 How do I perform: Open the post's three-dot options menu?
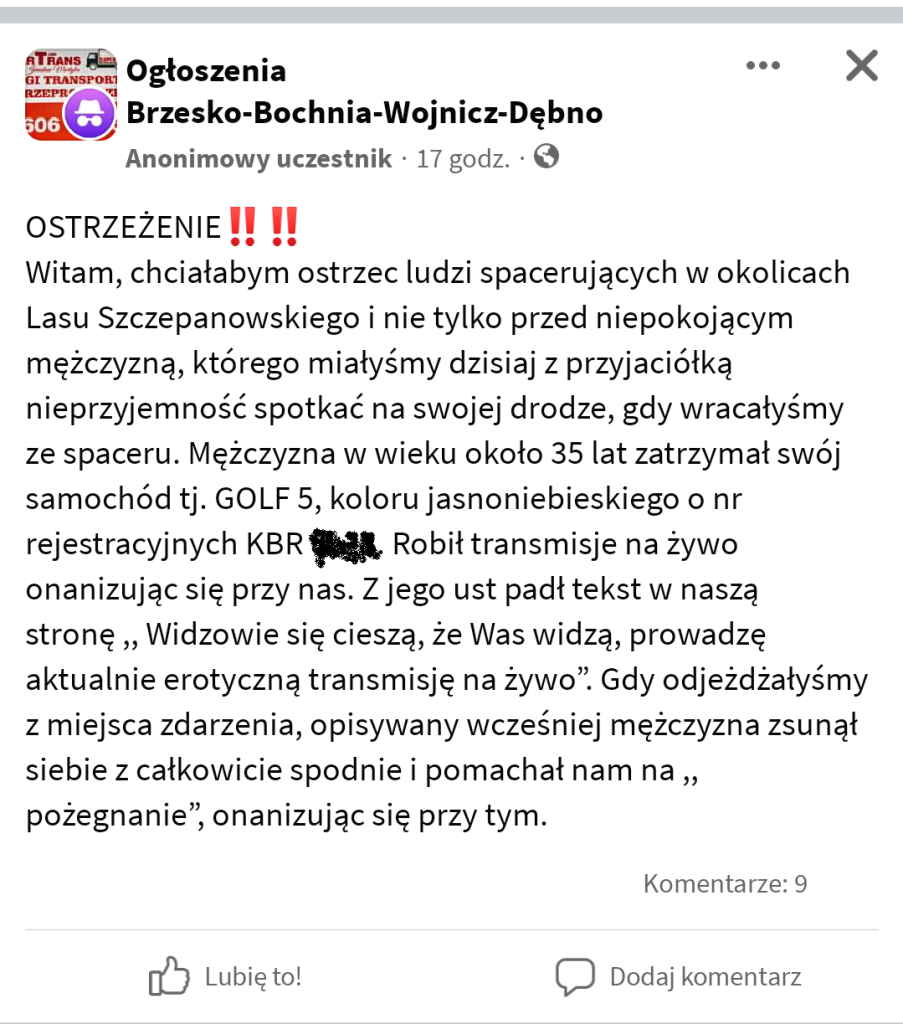(x=763, y=66)
